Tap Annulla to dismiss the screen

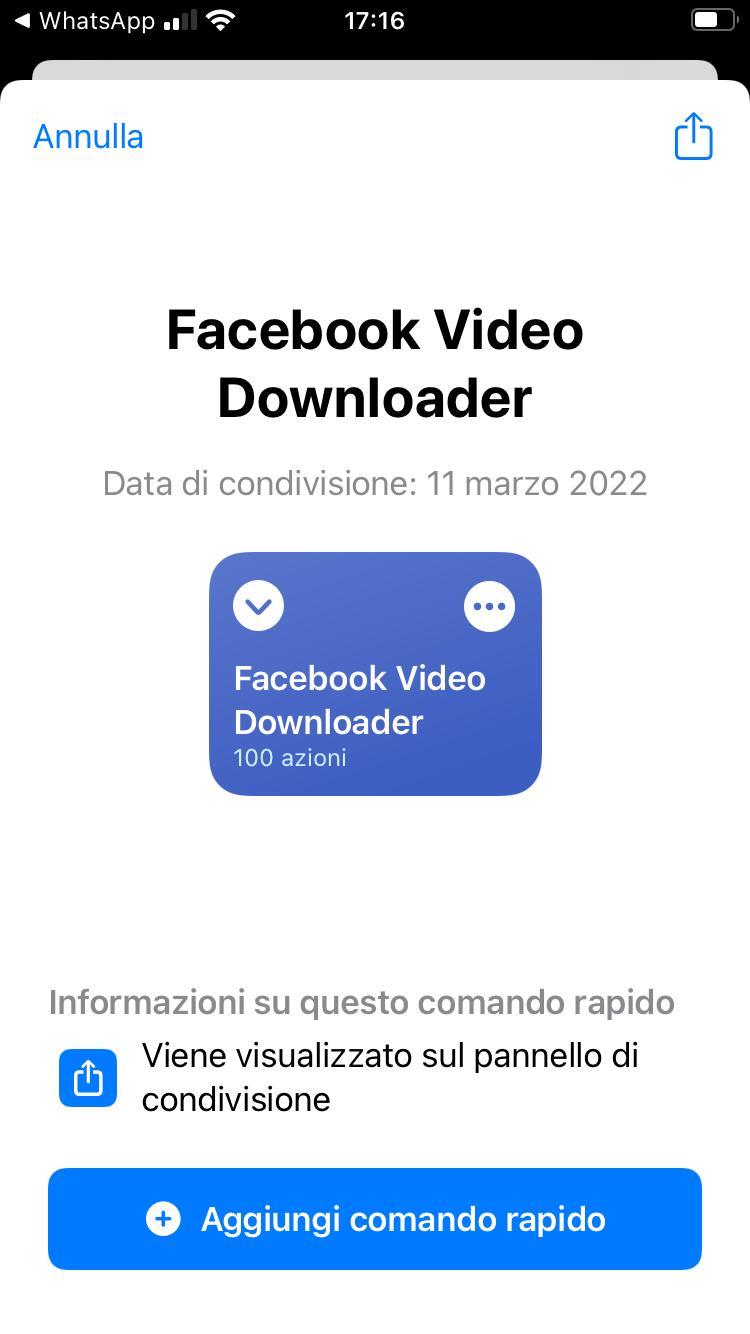point(88,136)
